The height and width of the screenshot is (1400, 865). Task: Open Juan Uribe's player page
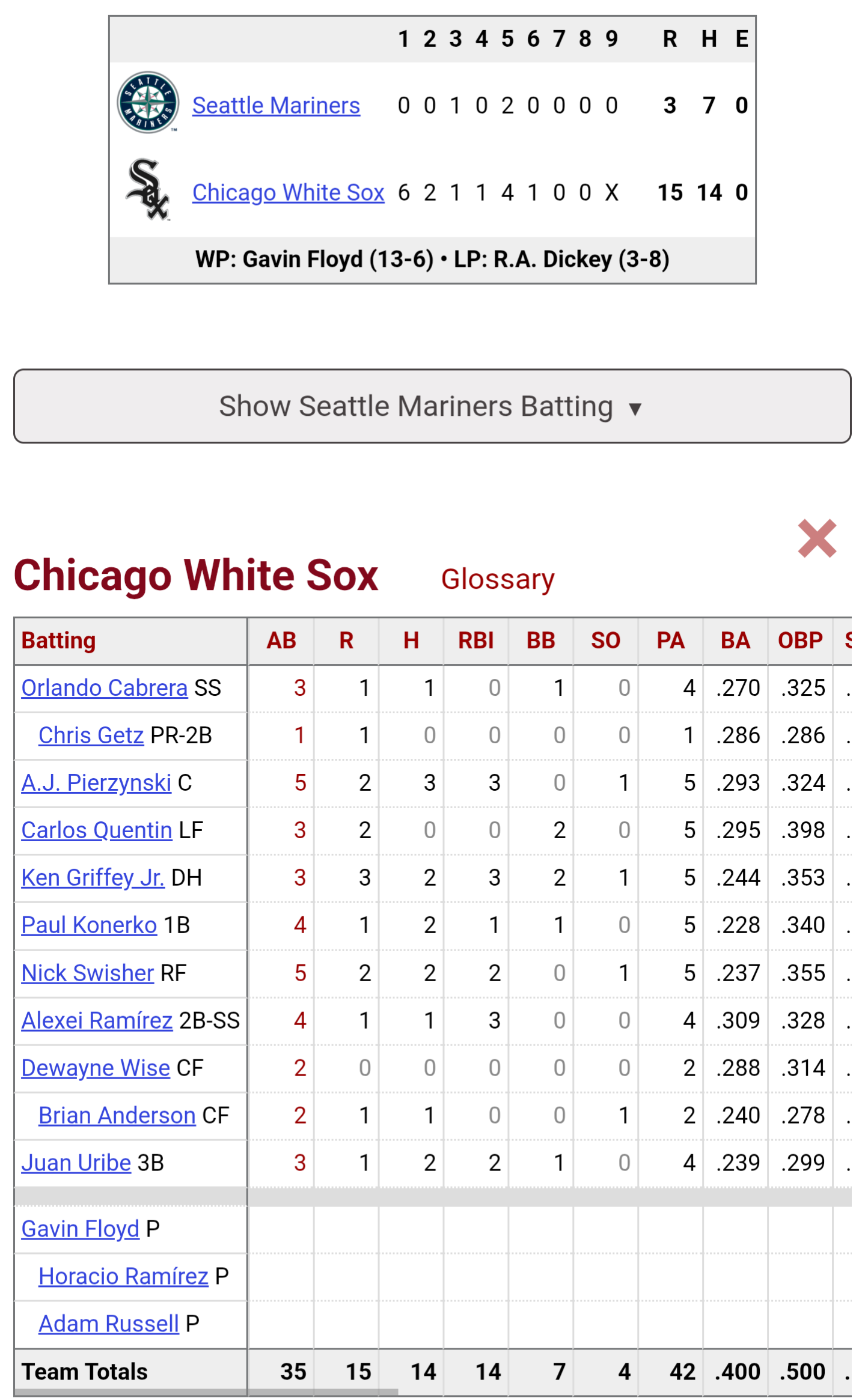[76, 1163]
